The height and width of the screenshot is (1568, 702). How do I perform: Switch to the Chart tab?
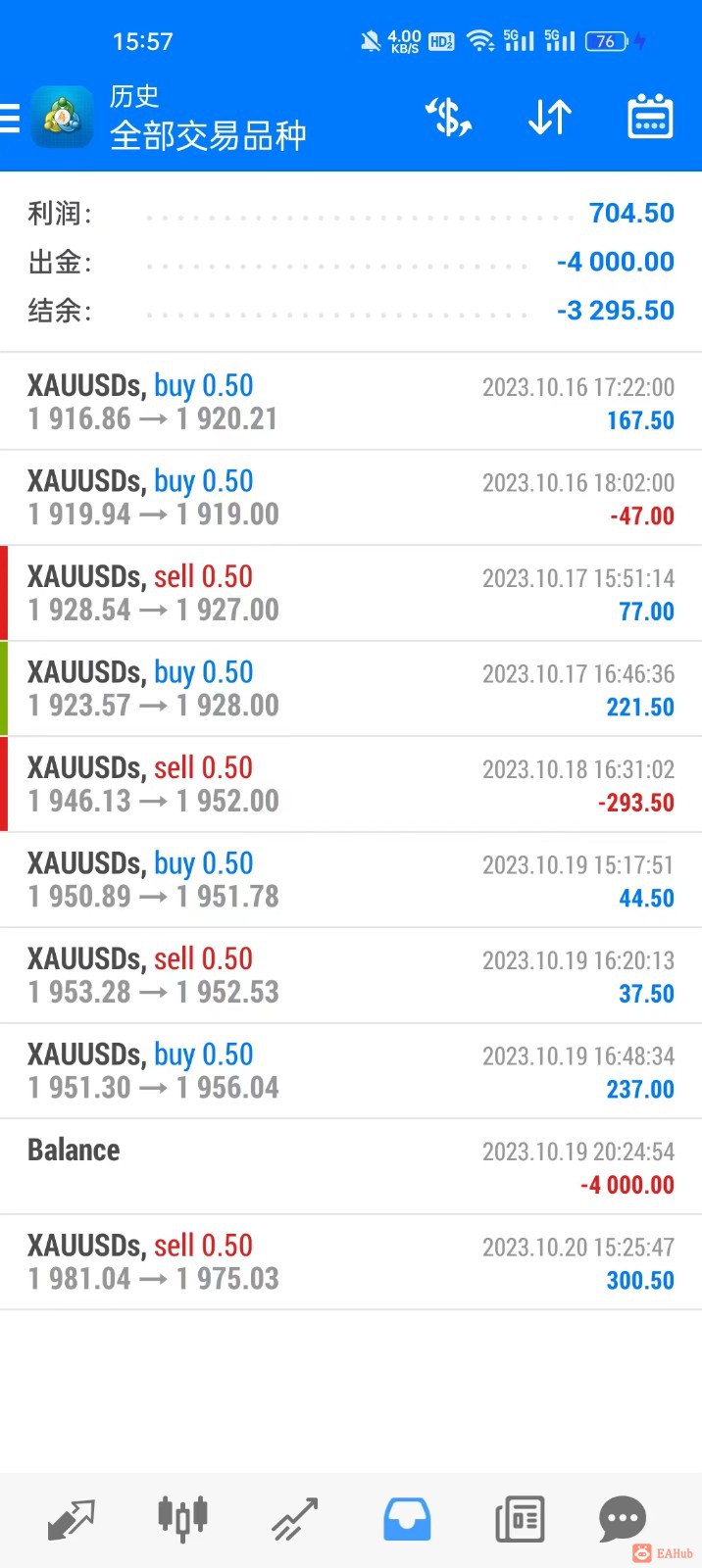pyautogui.click(x=182, y=1520)
